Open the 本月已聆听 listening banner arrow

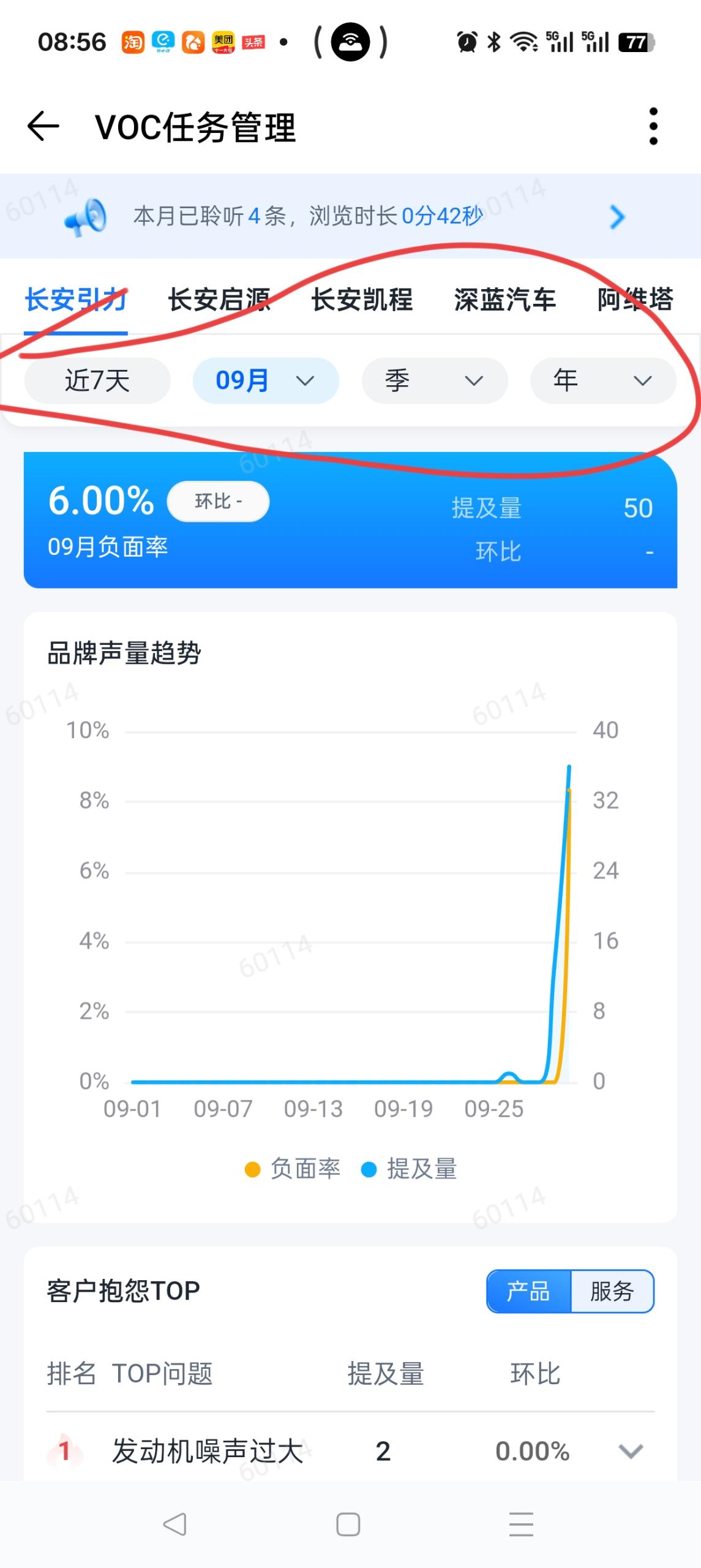click(617, 217)
